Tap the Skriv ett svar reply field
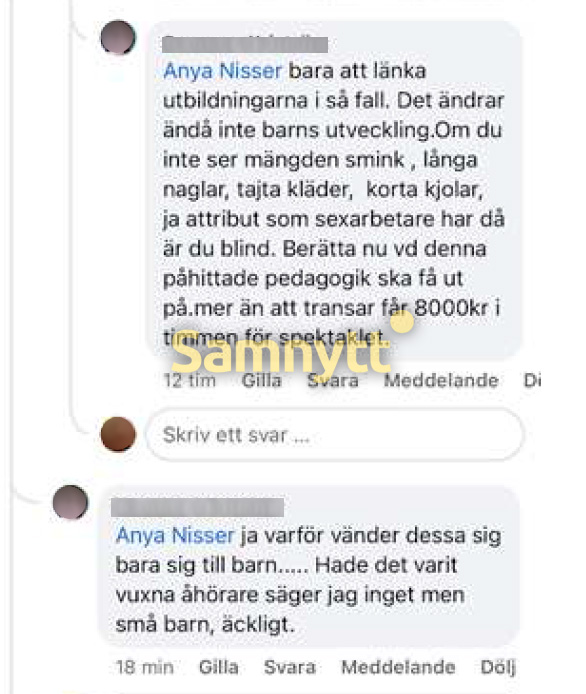The height and width of the screenshot is (694, 586). [x=335, y=435]
